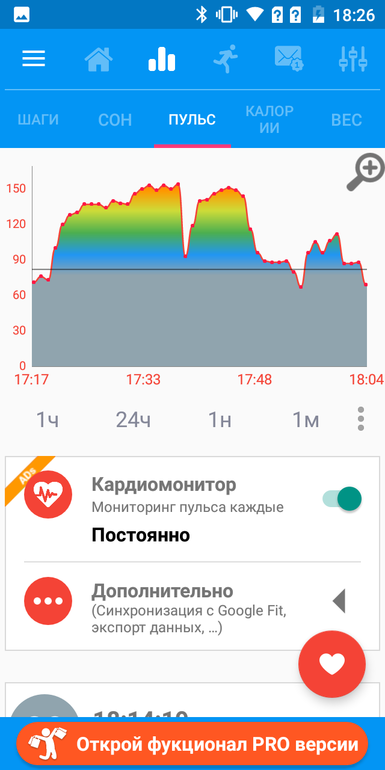Screen dimensions: 385x770
Task: Select the 1м time range
Action: (x=305, y=420)
